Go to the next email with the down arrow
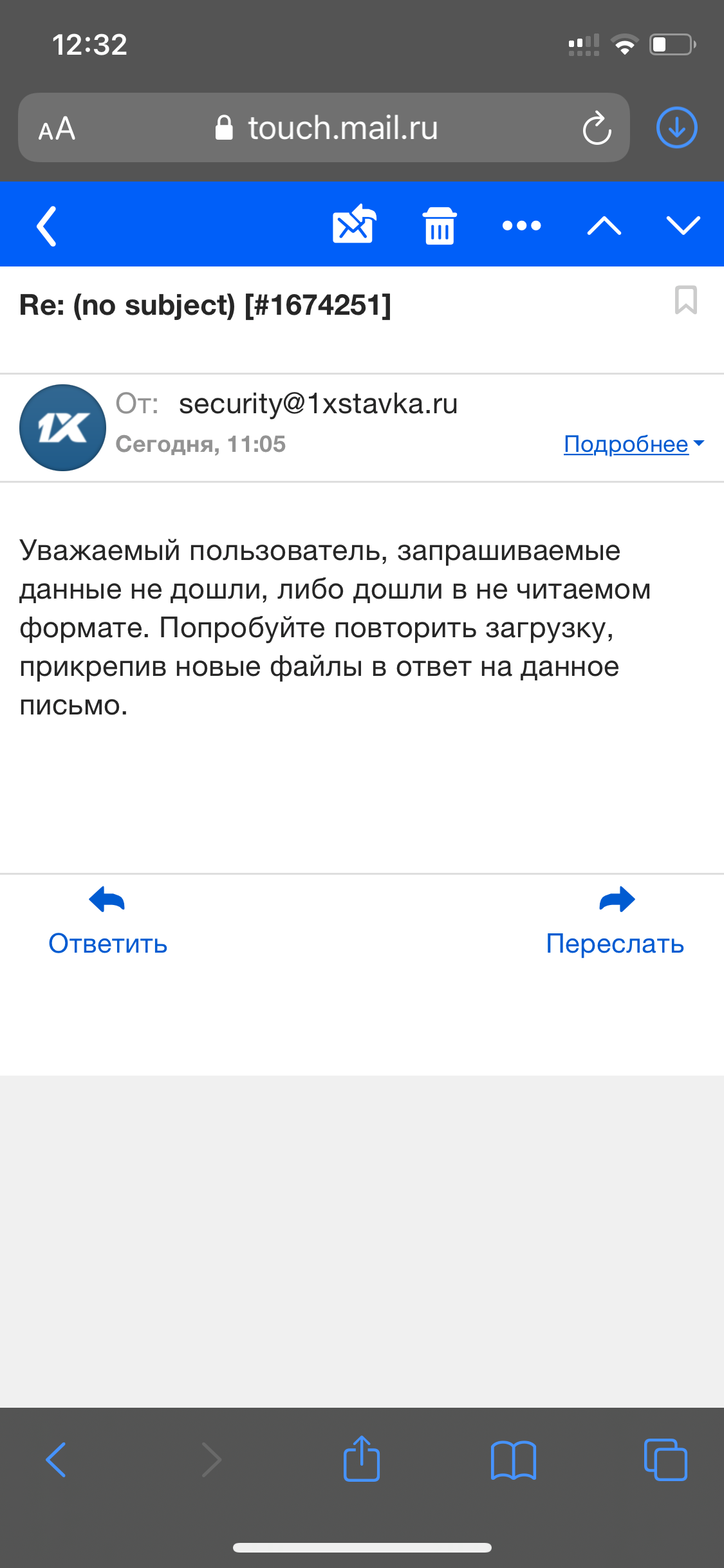Viewport: 724px width, 1568px height. point(683,226)
